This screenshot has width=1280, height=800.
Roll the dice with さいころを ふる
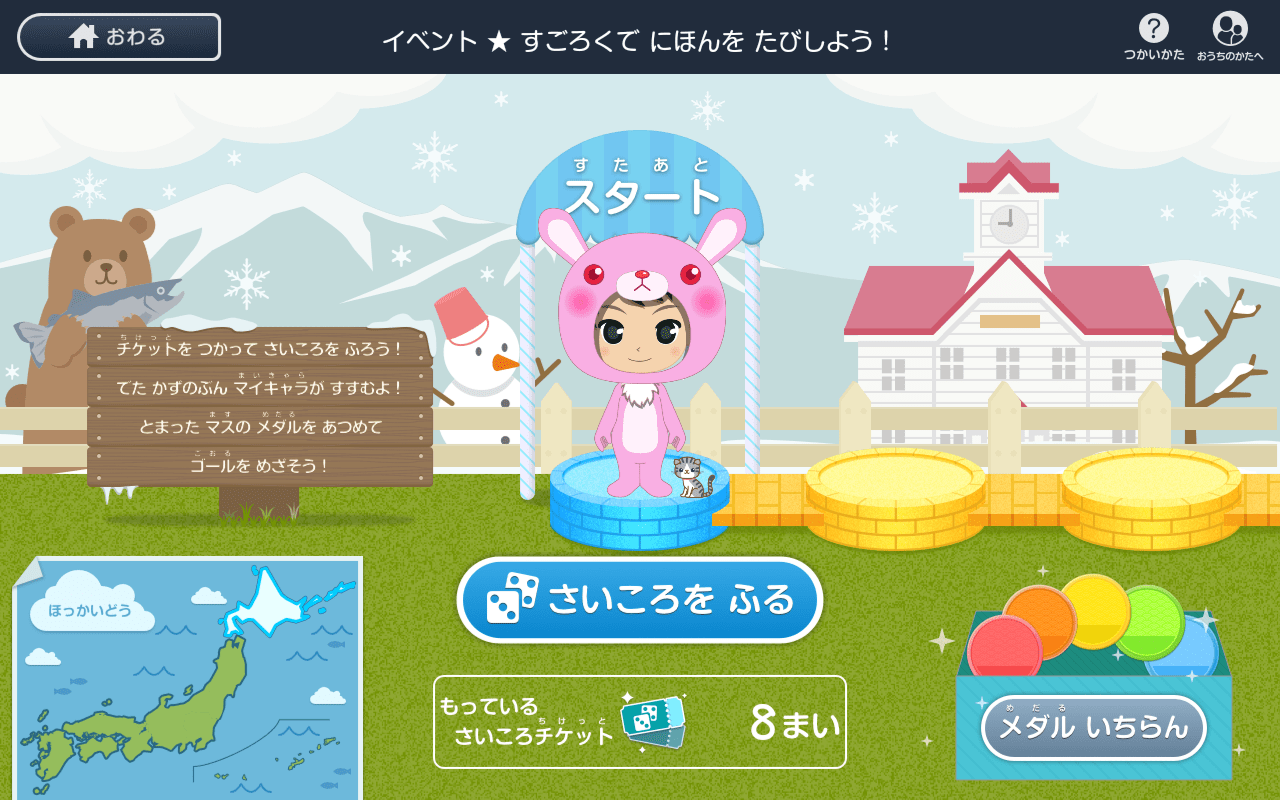(x=640, y=600)
